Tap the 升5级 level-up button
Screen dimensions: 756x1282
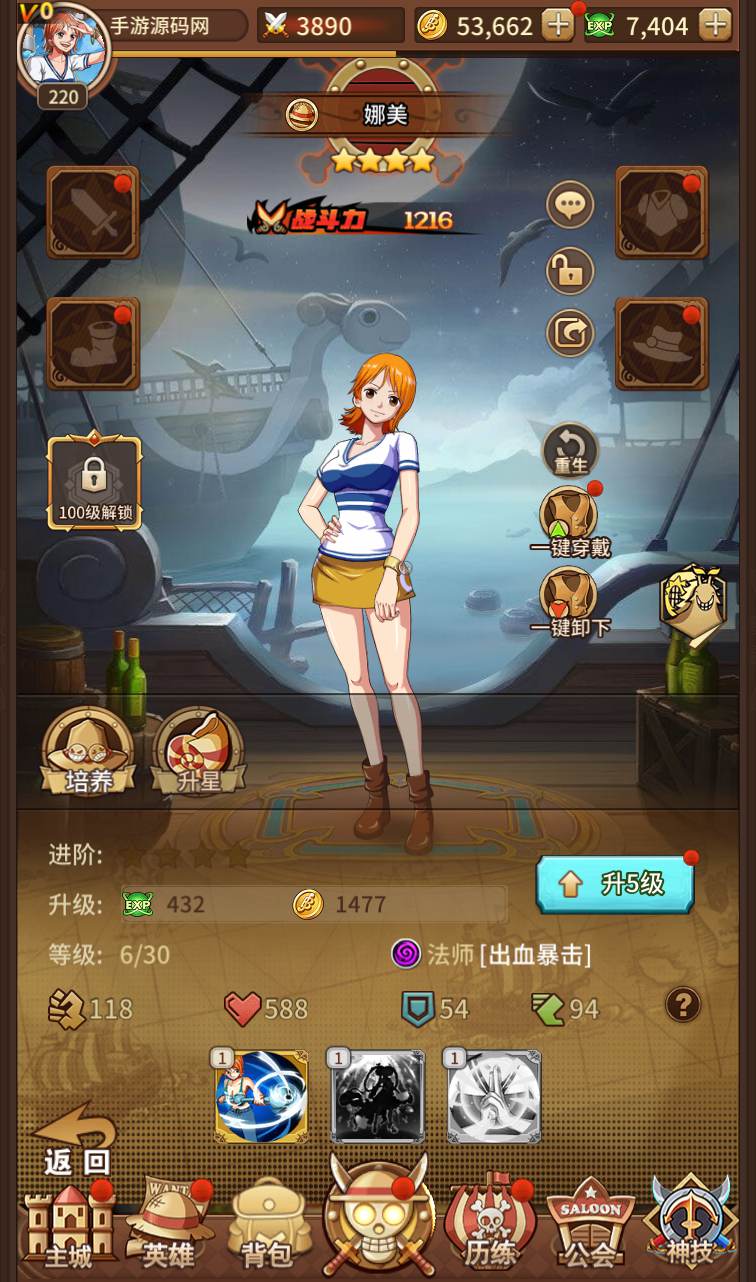[615, 884]
